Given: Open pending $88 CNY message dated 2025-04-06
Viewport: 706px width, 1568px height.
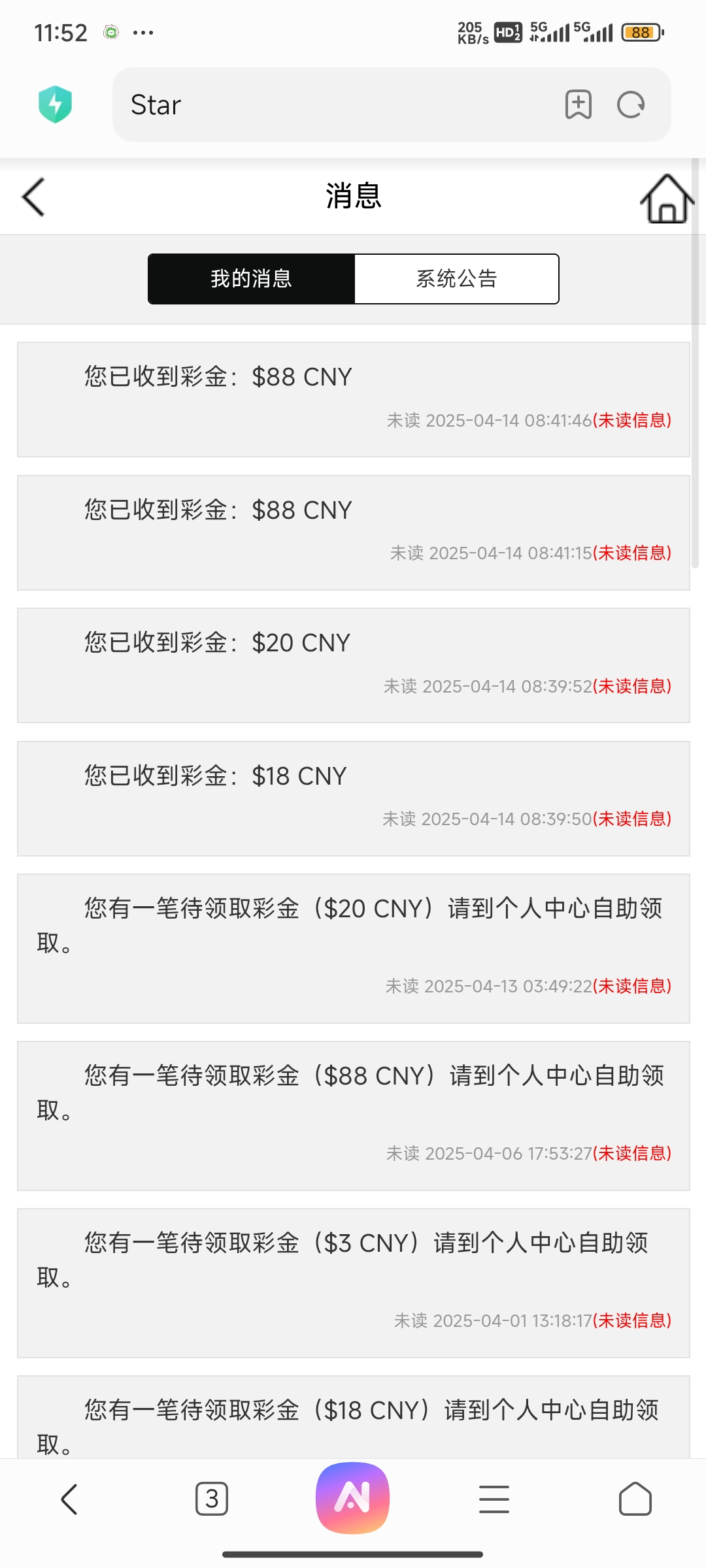Looking at the screenshot, I should pos(353,1115).
